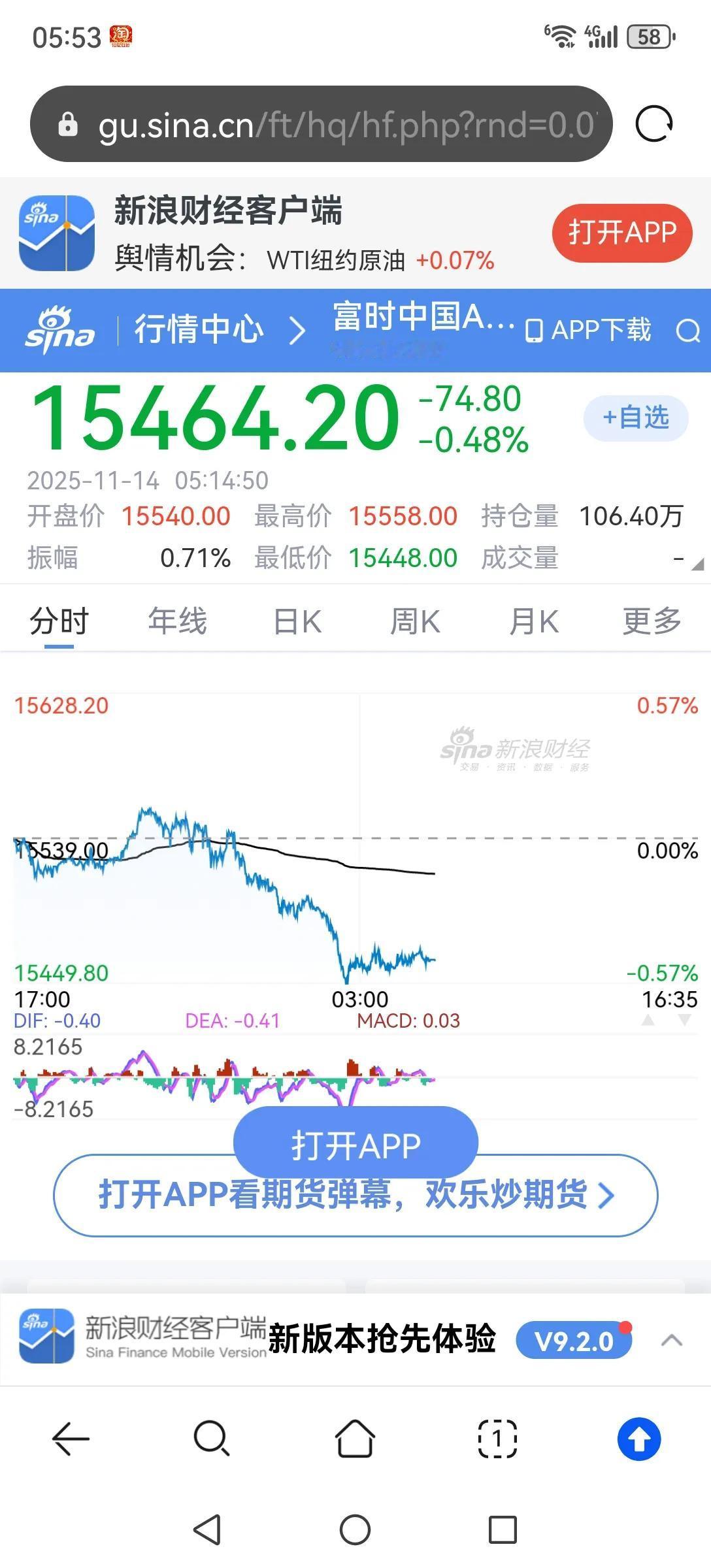The width and height of the screenshot is (711, 1568).
Task: Tap the V9.2.0 version badge
Action: [x=574, y=1341]
